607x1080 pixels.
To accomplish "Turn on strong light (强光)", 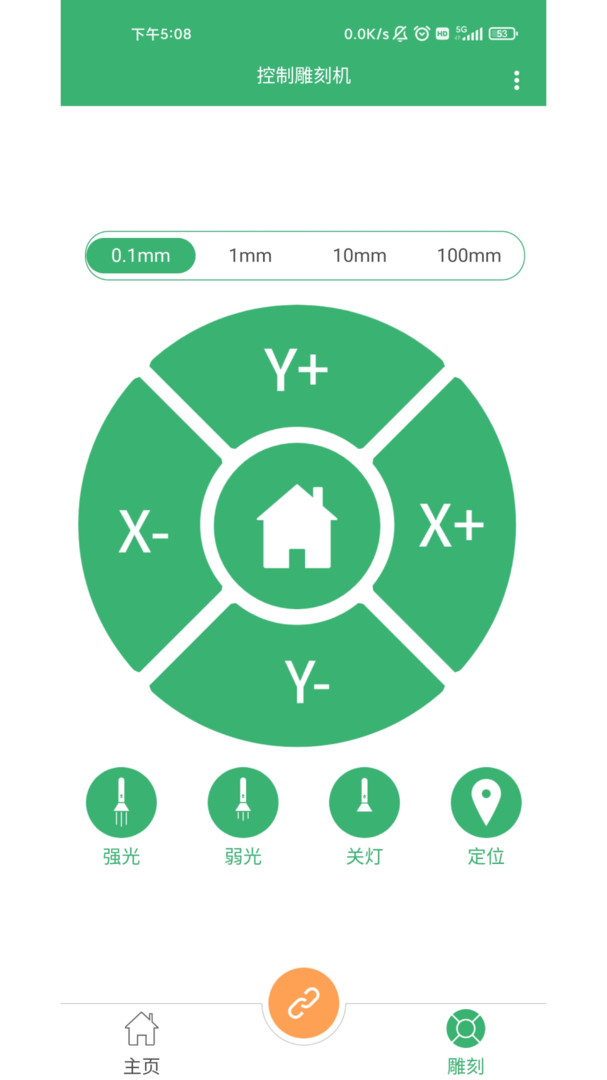I will point(121,802).
